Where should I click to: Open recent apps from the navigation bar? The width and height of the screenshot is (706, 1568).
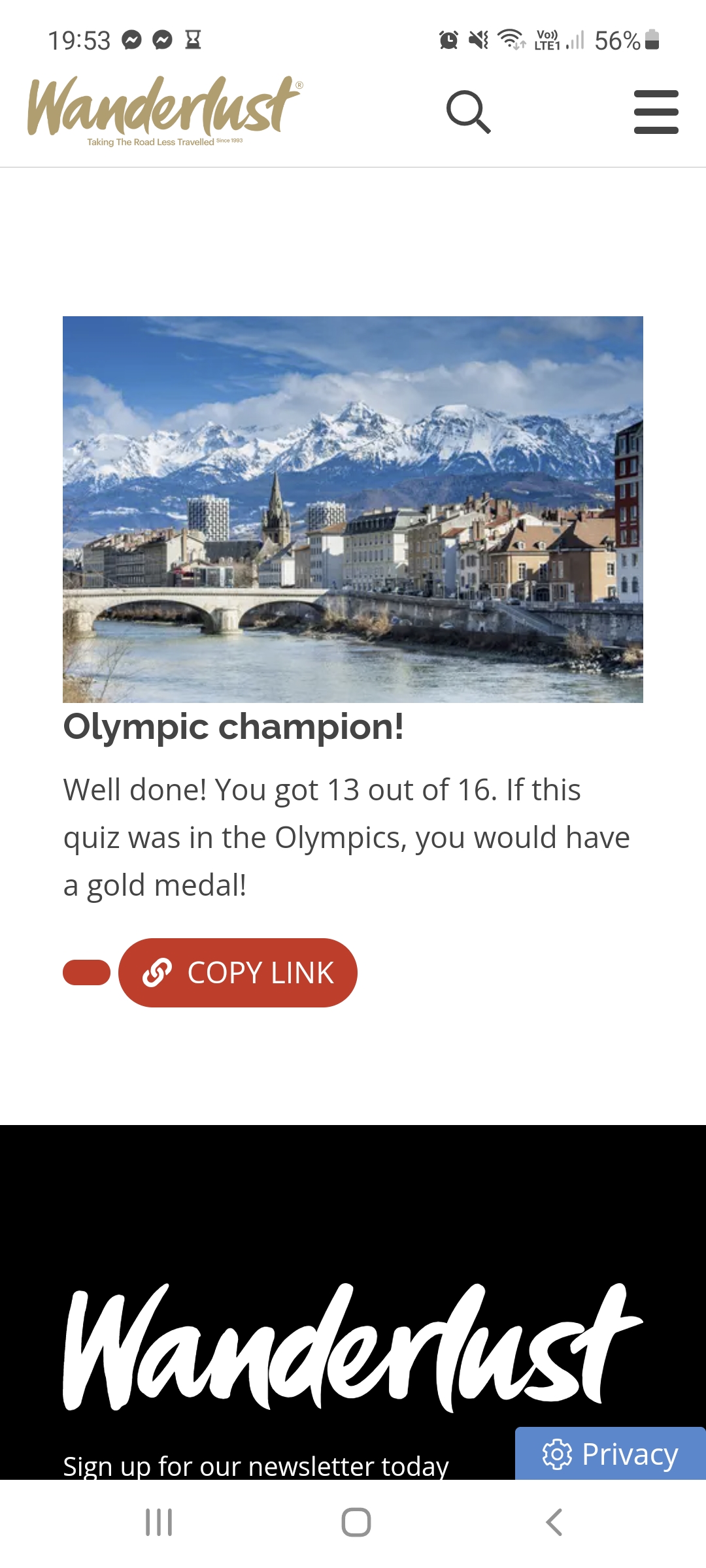(159, 1522)
